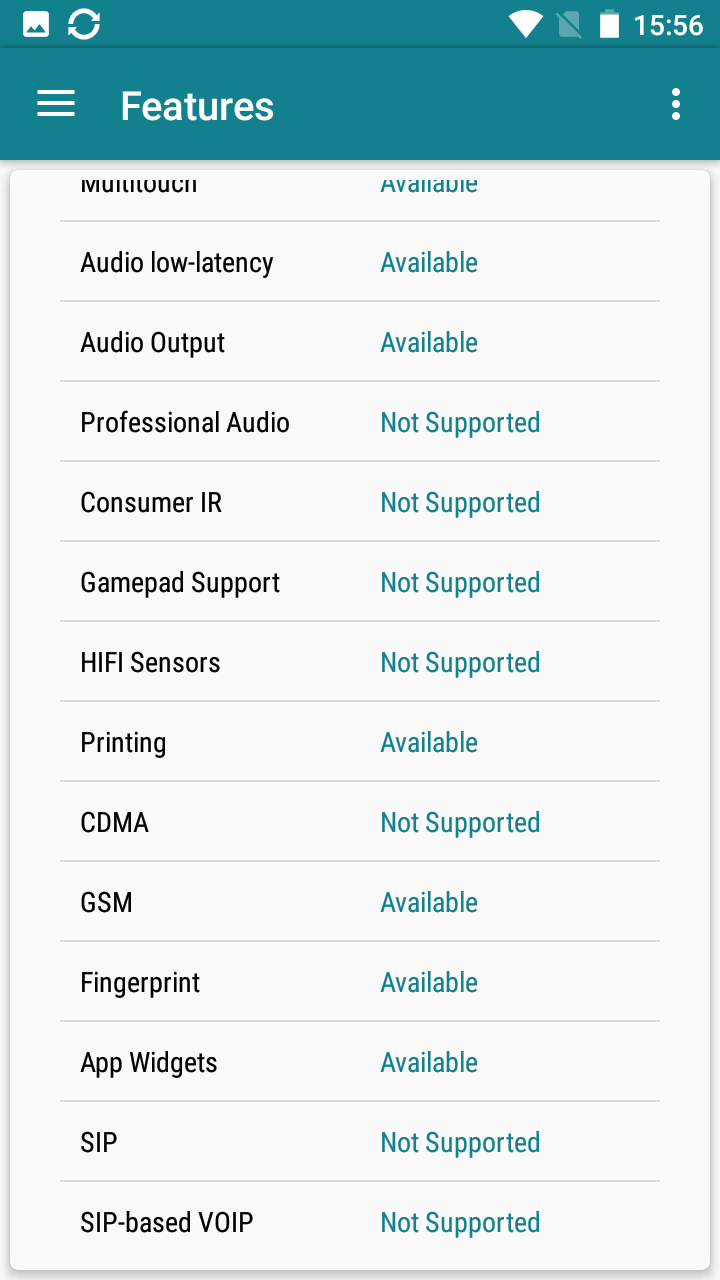
Task: Open the overflow options menu
Action: tap(676, 105)
